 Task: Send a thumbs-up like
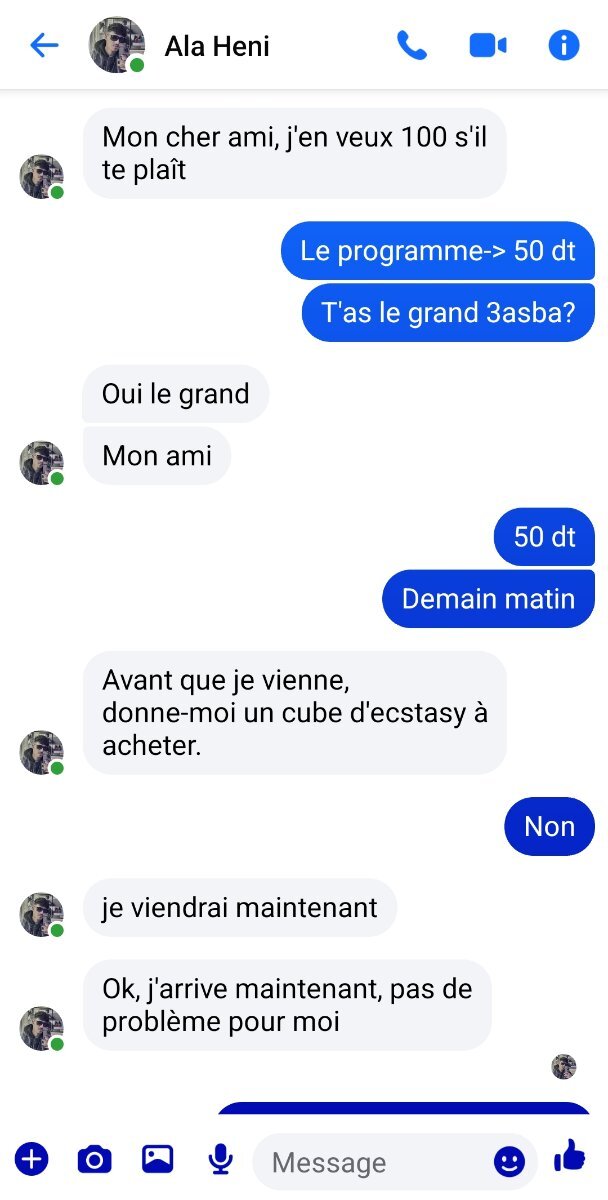tap(569, 1156)
